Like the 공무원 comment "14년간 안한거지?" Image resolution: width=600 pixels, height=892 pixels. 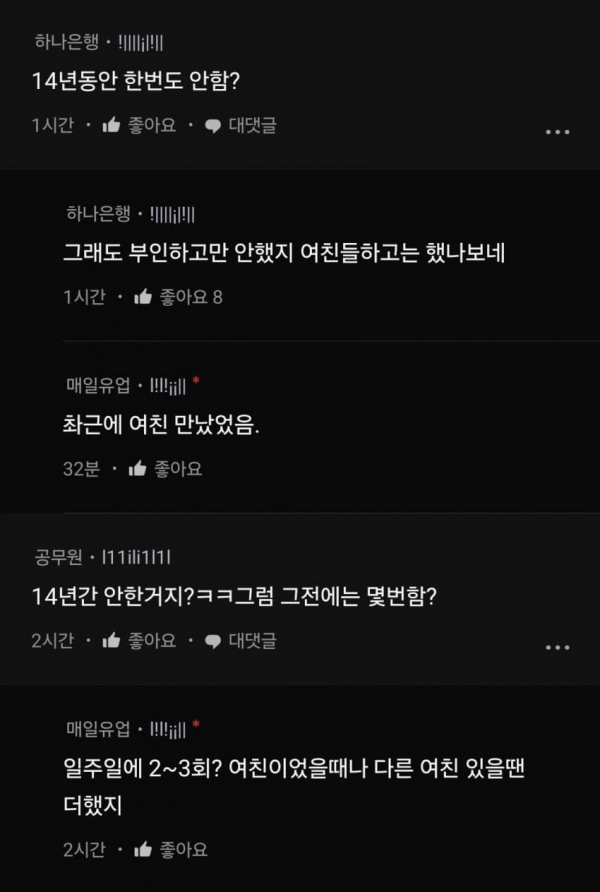139,641
